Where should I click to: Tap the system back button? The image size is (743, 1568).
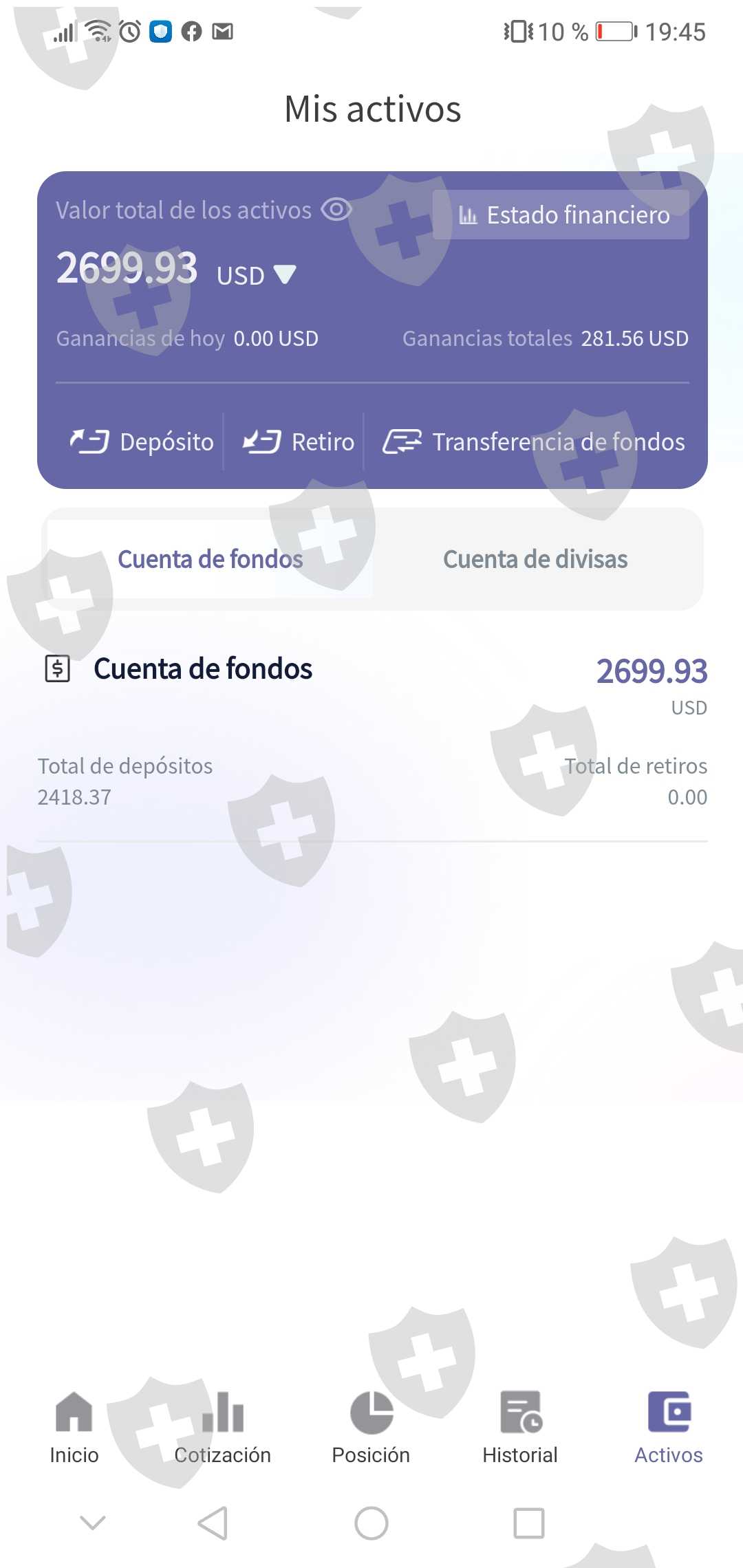click(x=213, y=1523)
